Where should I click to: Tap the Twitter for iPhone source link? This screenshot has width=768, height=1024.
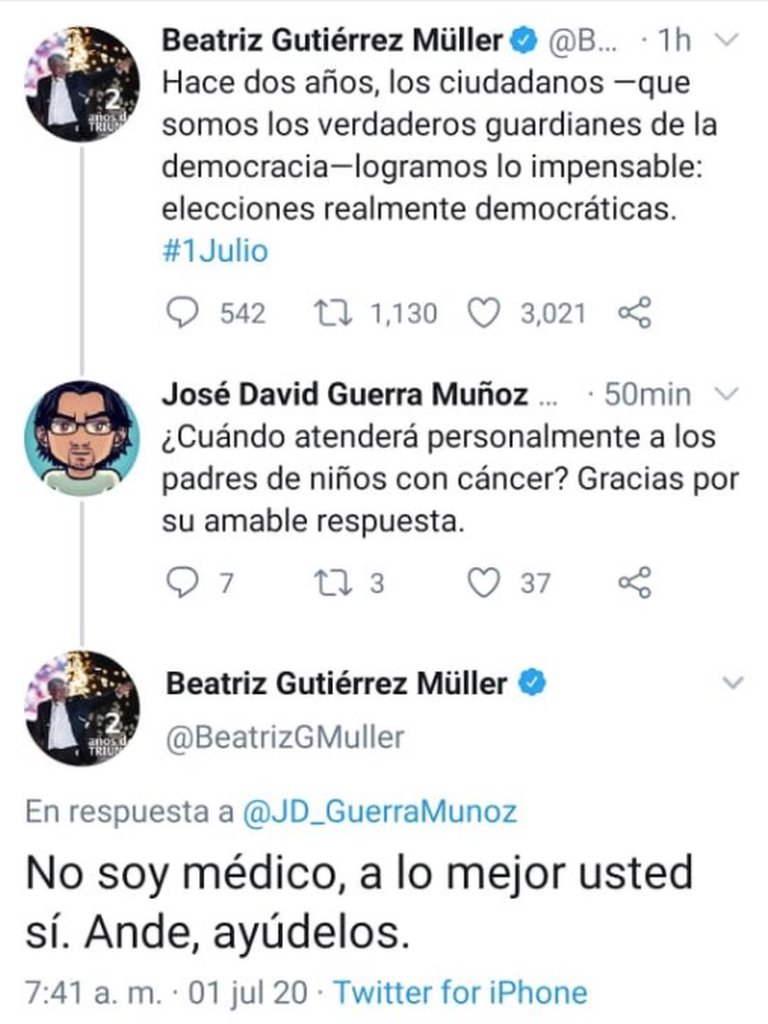coord(459,993)
